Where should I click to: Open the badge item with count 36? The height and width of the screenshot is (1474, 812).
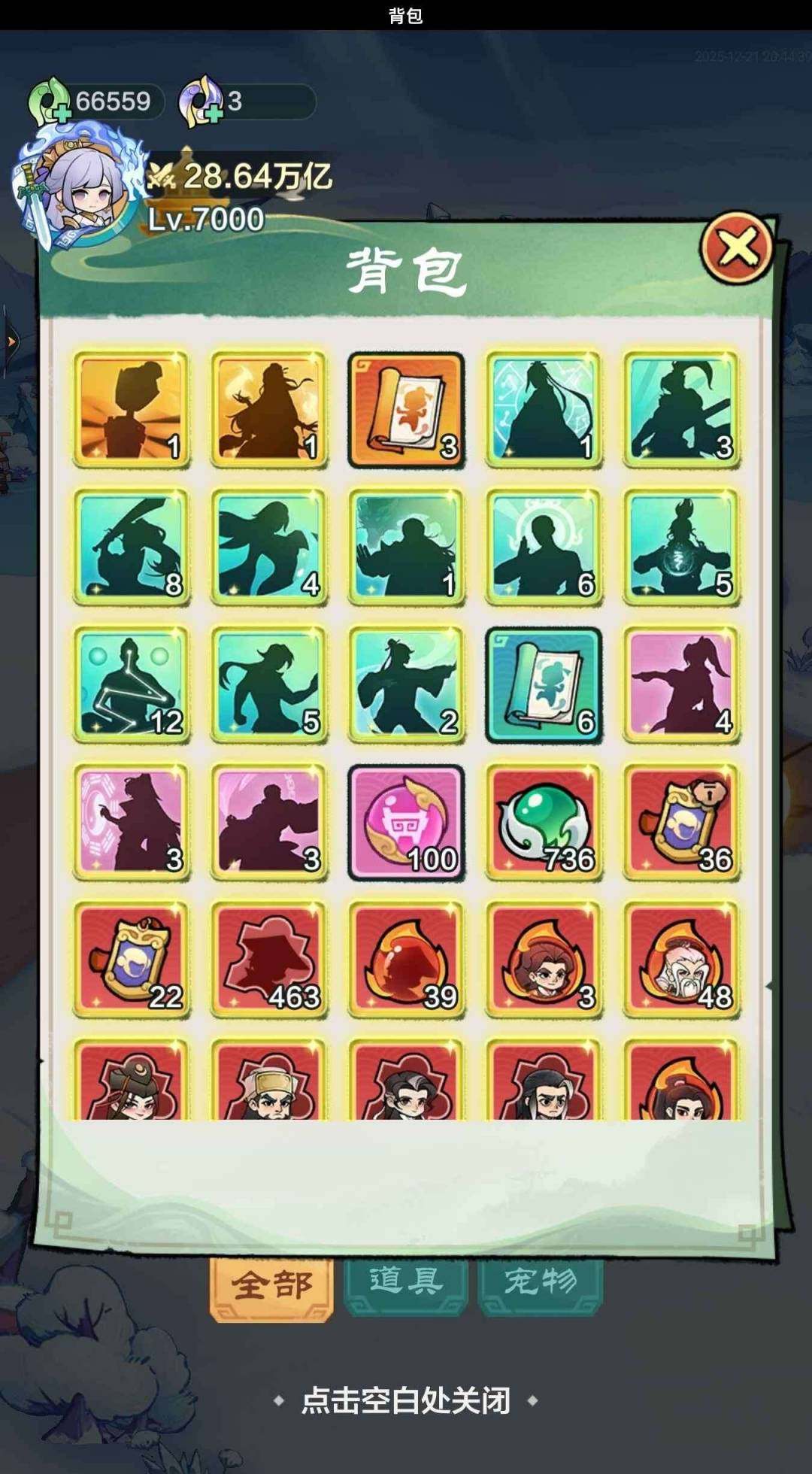pos(681,823)
